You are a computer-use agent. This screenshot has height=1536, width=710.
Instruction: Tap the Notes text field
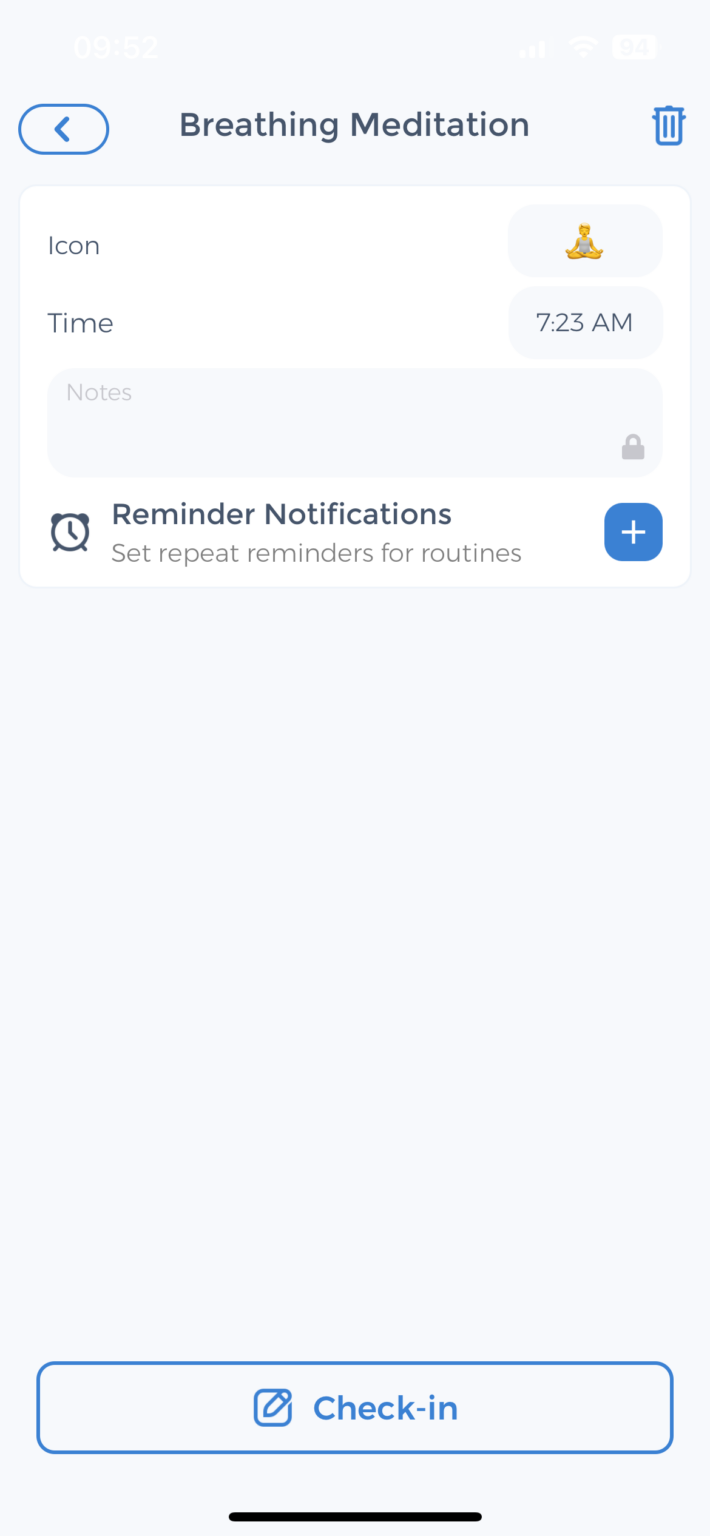[340, 422]
